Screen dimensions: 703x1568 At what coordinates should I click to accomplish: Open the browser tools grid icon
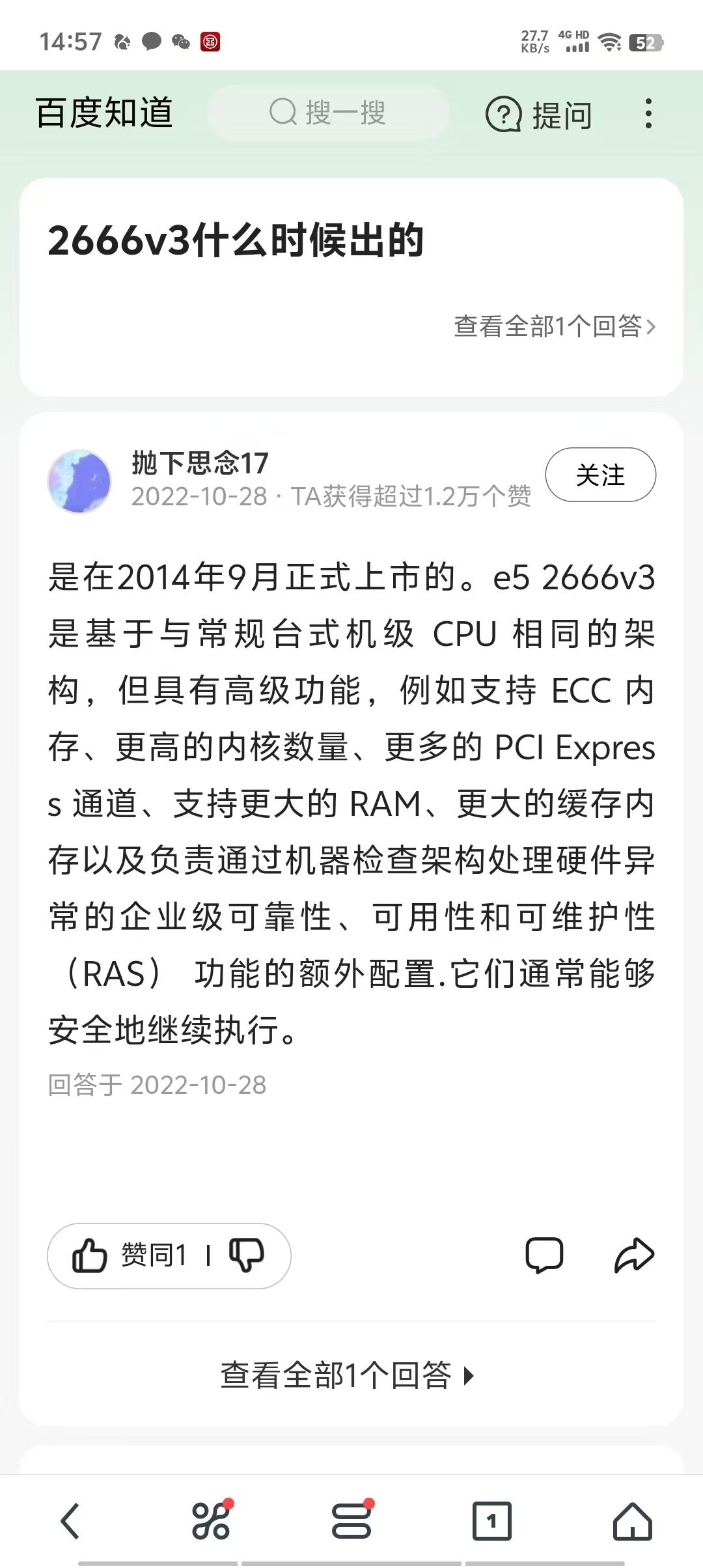(x=212, y=1520)
